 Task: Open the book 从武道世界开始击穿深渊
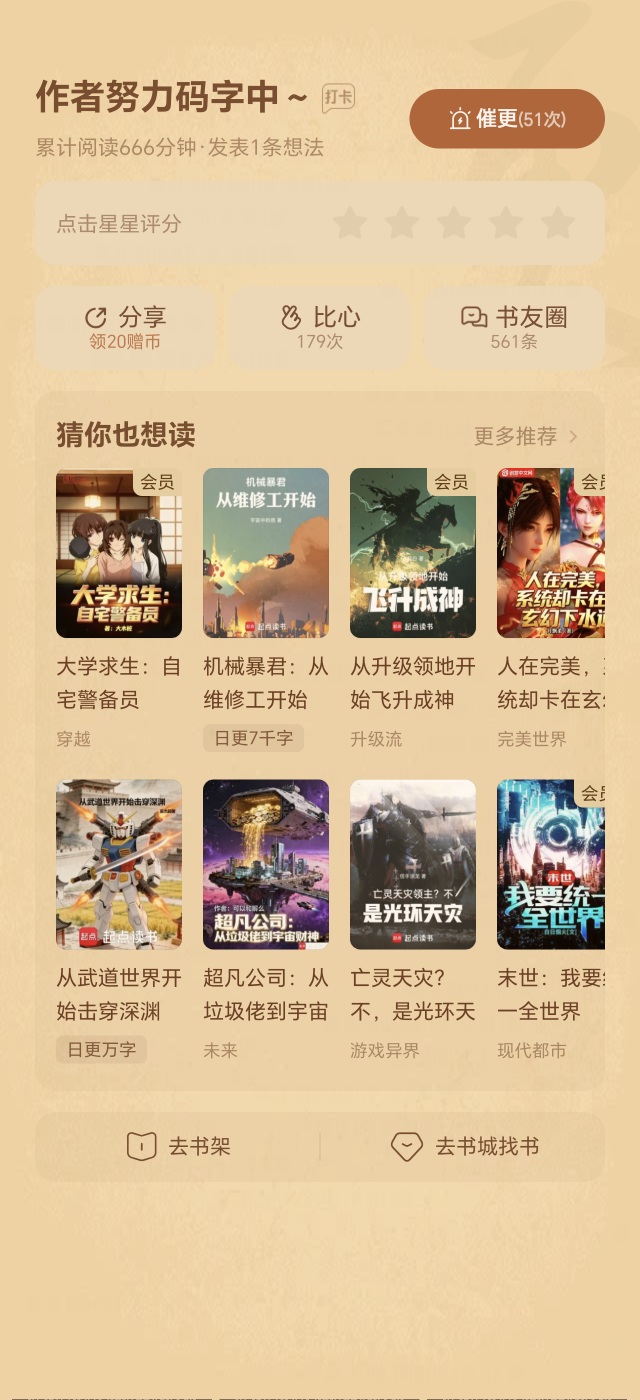pos(119,864)
